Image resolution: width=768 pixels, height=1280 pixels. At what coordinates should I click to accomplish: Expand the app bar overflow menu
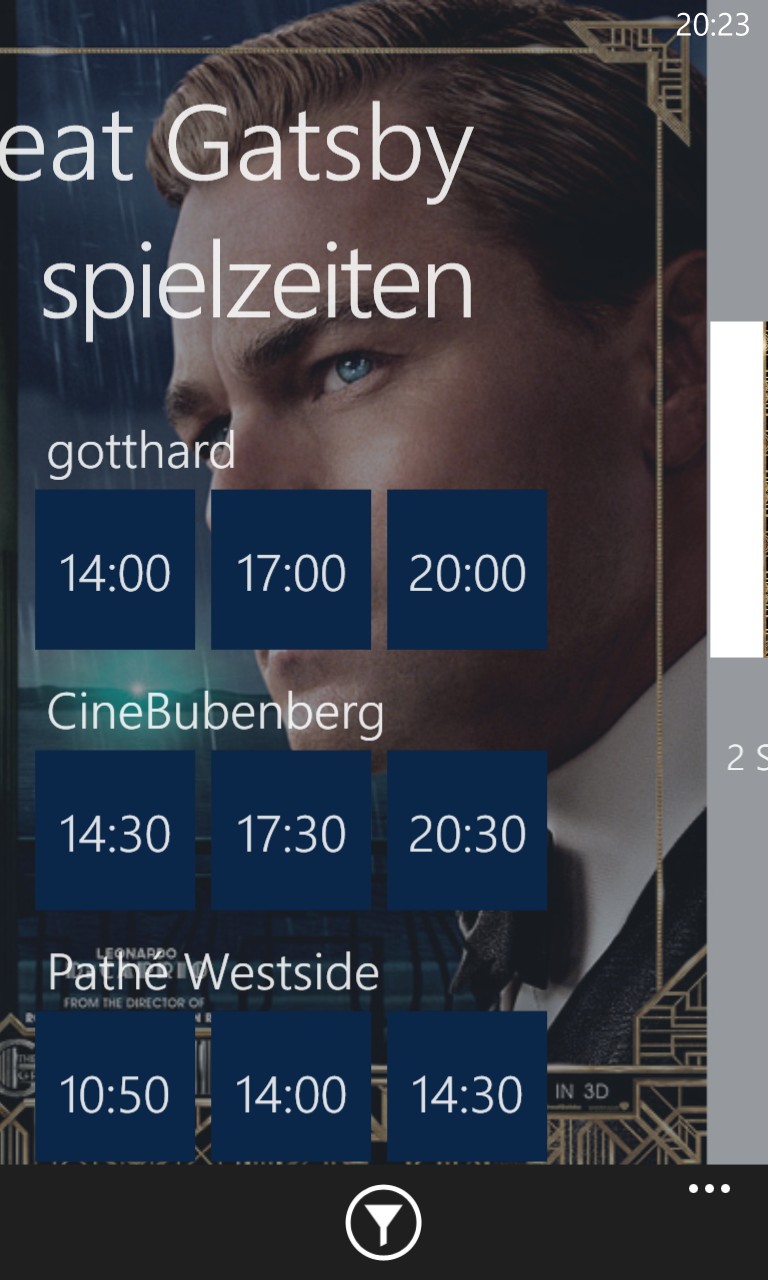(709, 1189)
